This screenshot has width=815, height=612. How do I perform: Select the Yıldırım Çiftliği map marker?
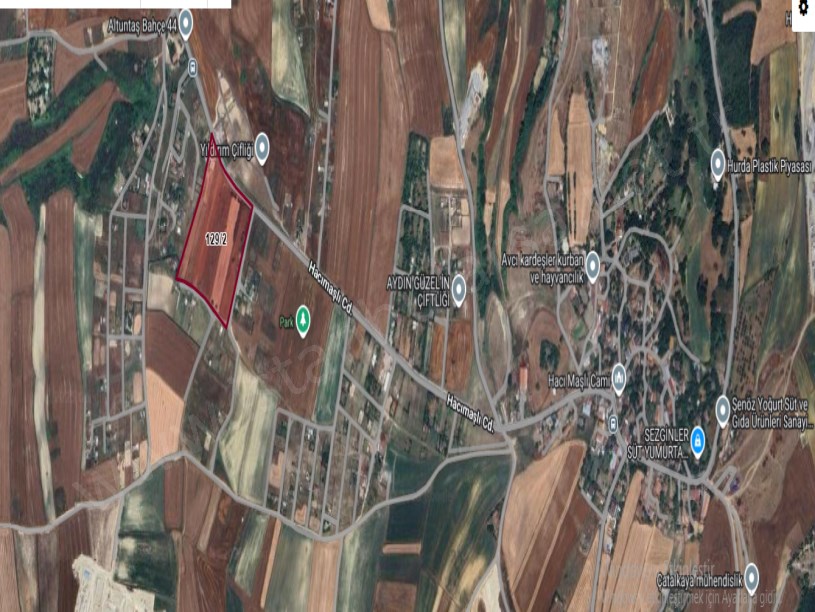point(262,148)
